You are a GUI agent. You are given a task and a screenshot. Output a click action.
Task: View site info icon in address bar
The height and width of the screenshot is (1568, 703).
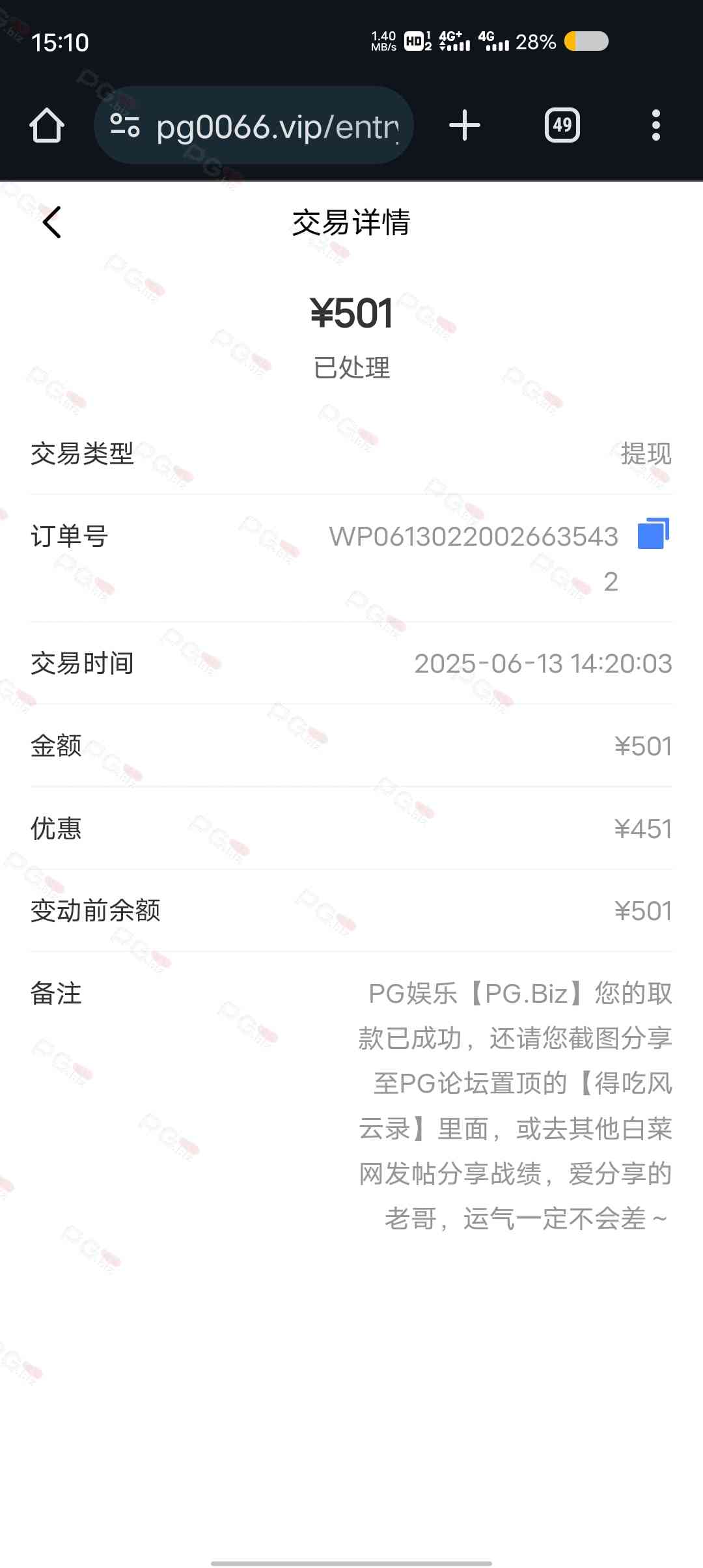(x=125, y=125)
